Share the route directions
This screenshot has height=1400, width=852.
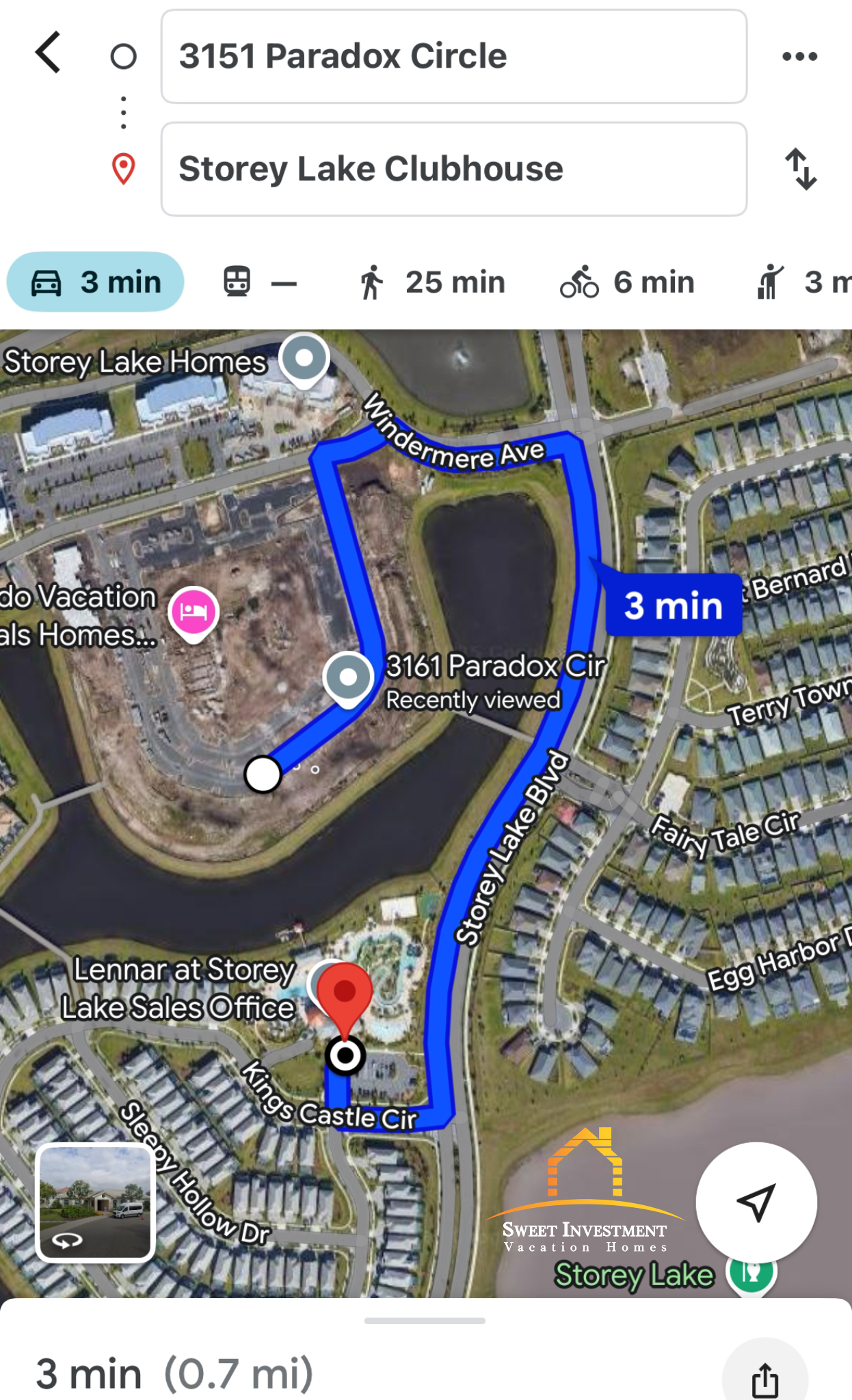point(764,1379)
